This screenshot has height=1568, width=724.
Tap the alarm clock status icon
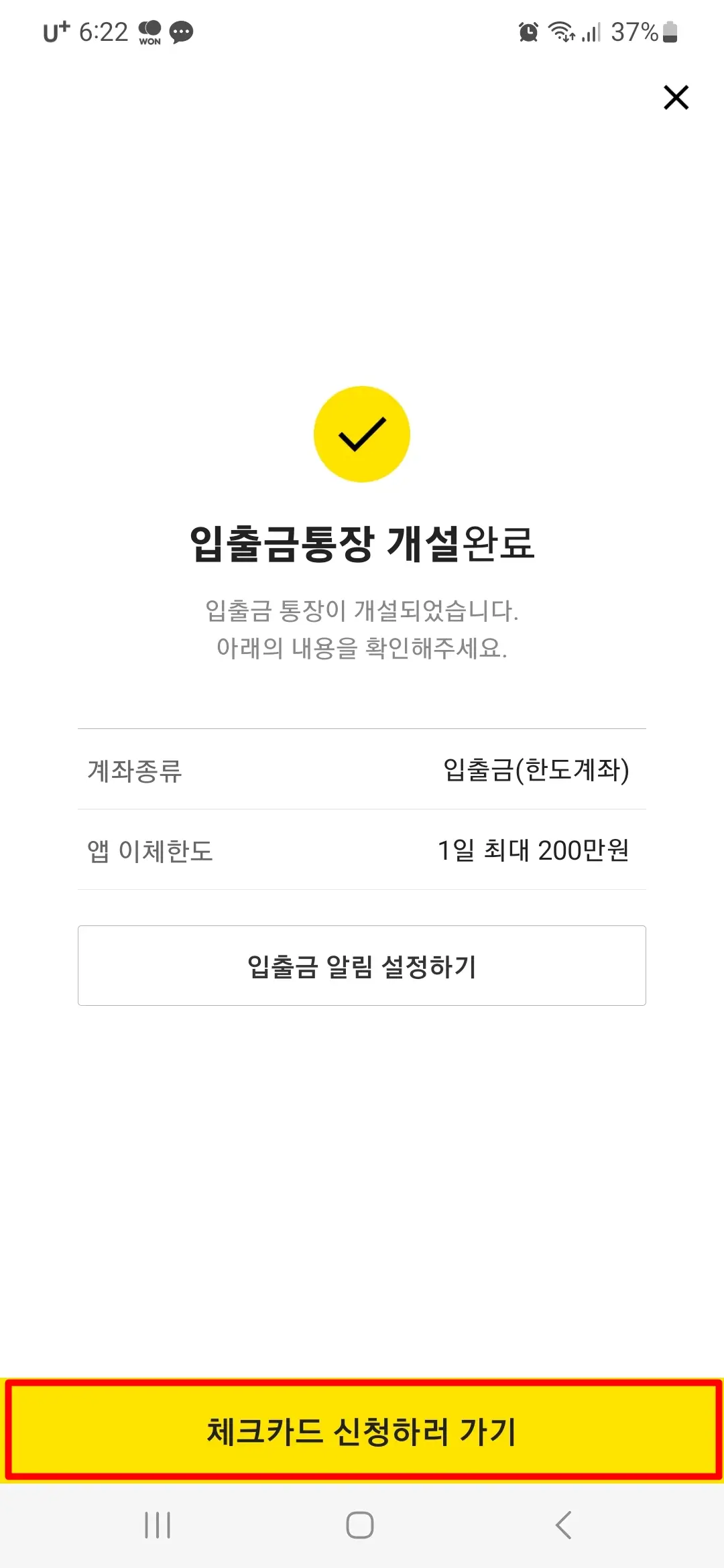529,32
